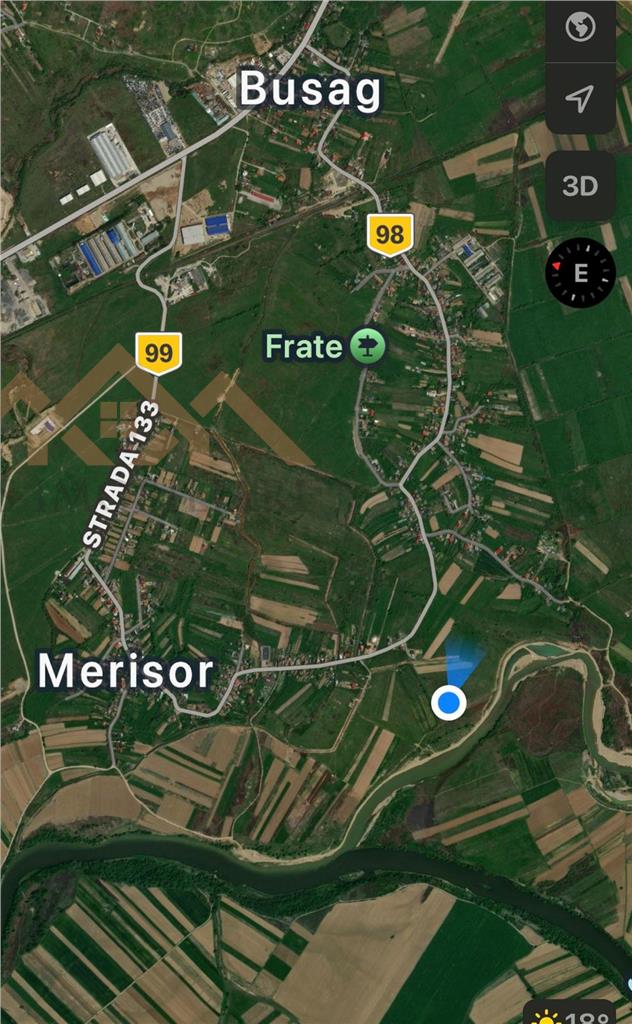Tap the compass to reset north

coord(580,273)
